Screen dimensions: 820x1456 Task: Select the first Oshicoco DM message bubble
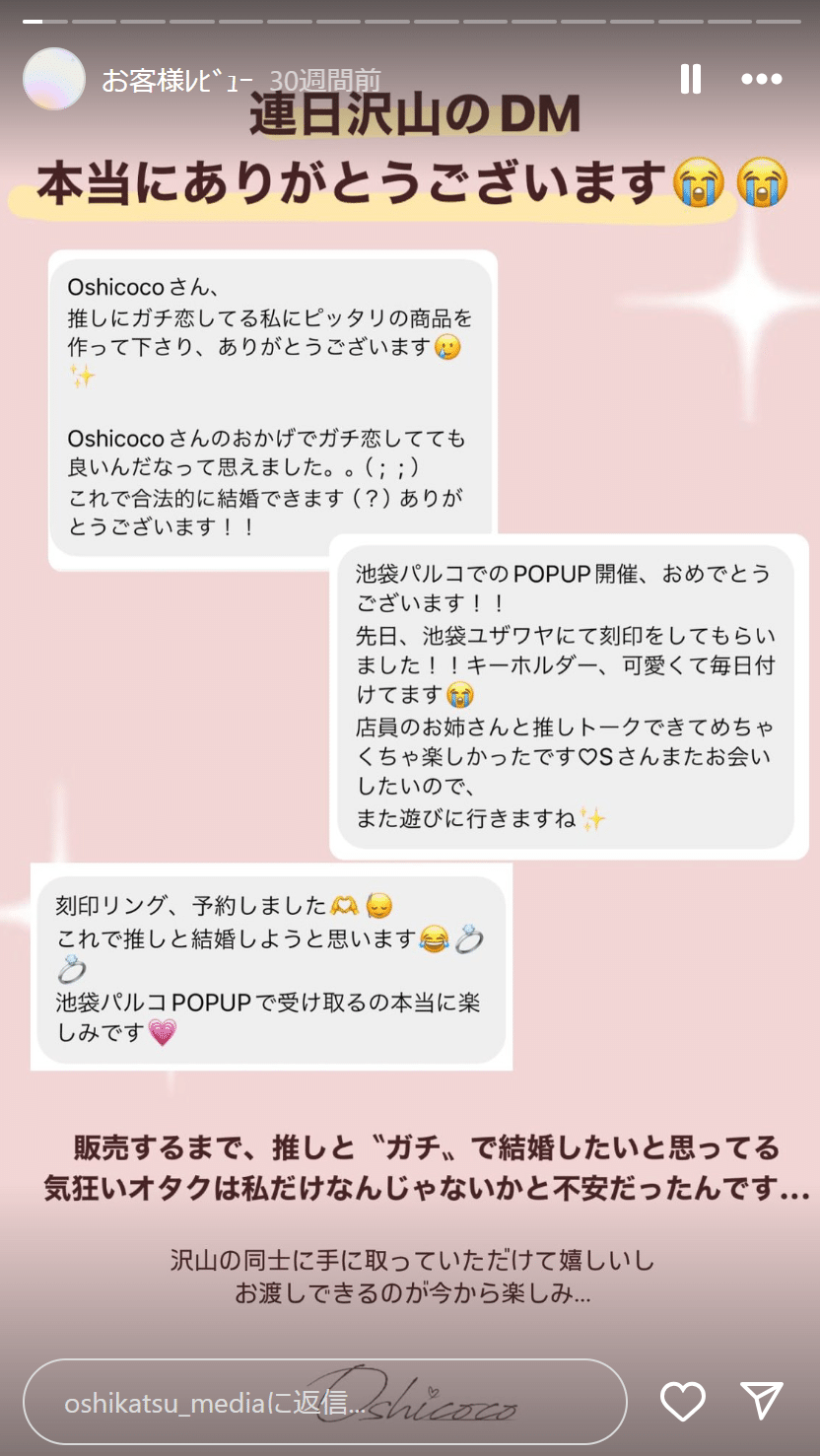[x=273, y=404]
